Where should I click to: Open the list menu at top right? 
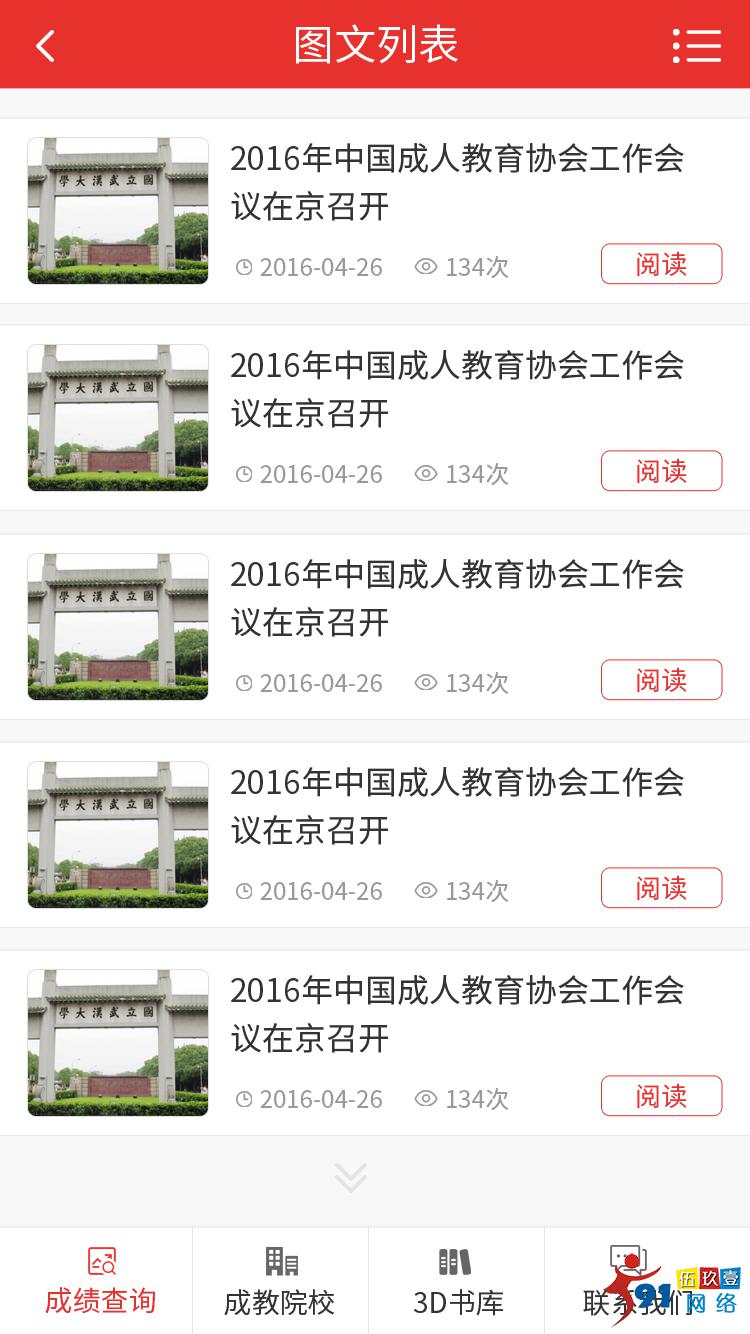[x=698, y=45]
